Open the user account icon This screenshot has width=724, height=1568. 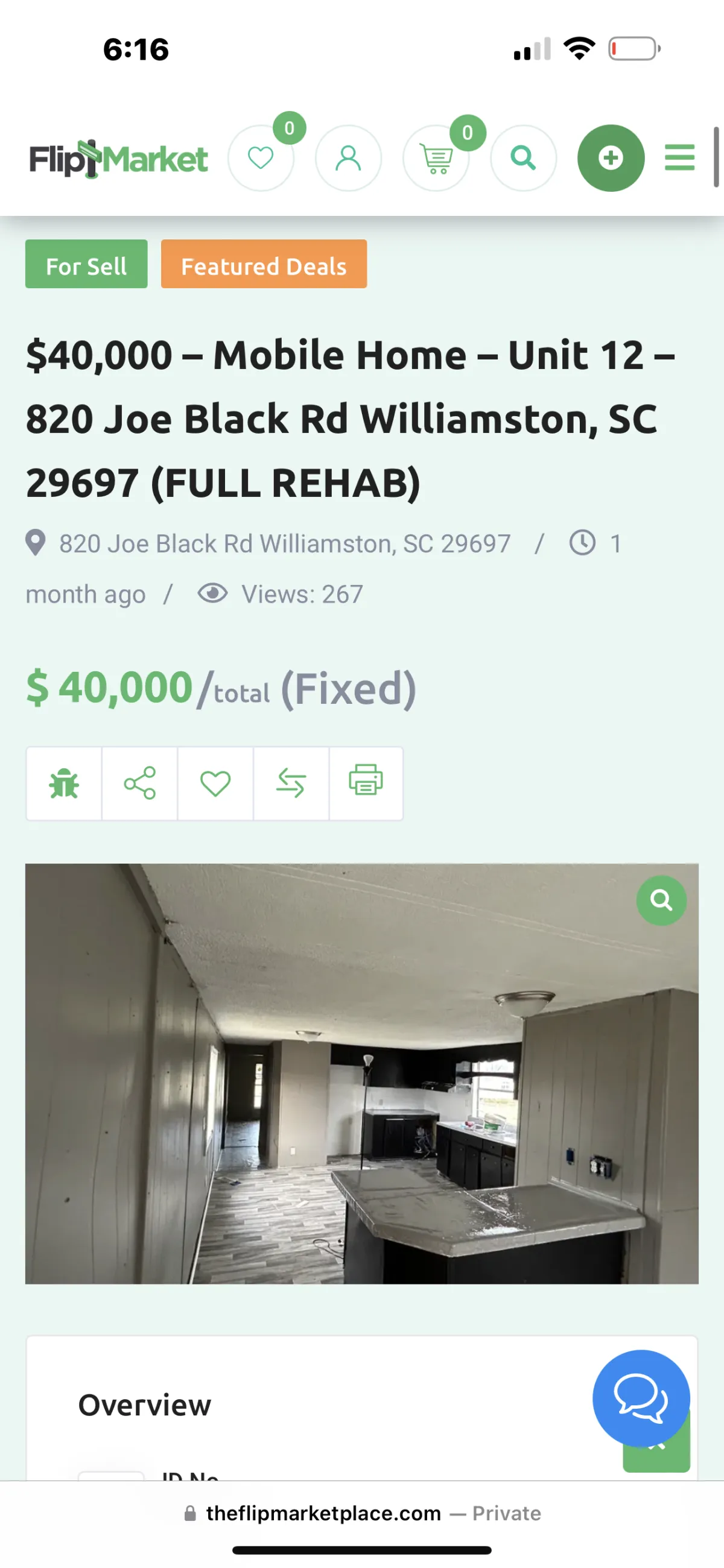(348, 158)
